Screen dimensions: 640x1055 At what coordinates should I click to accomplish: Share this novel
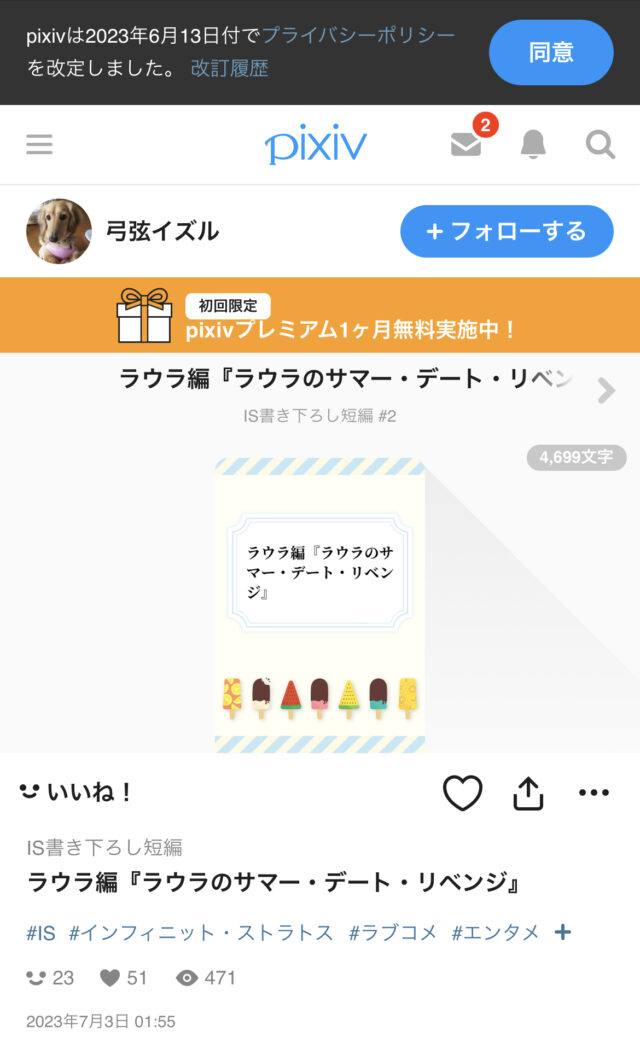[528, 793]
